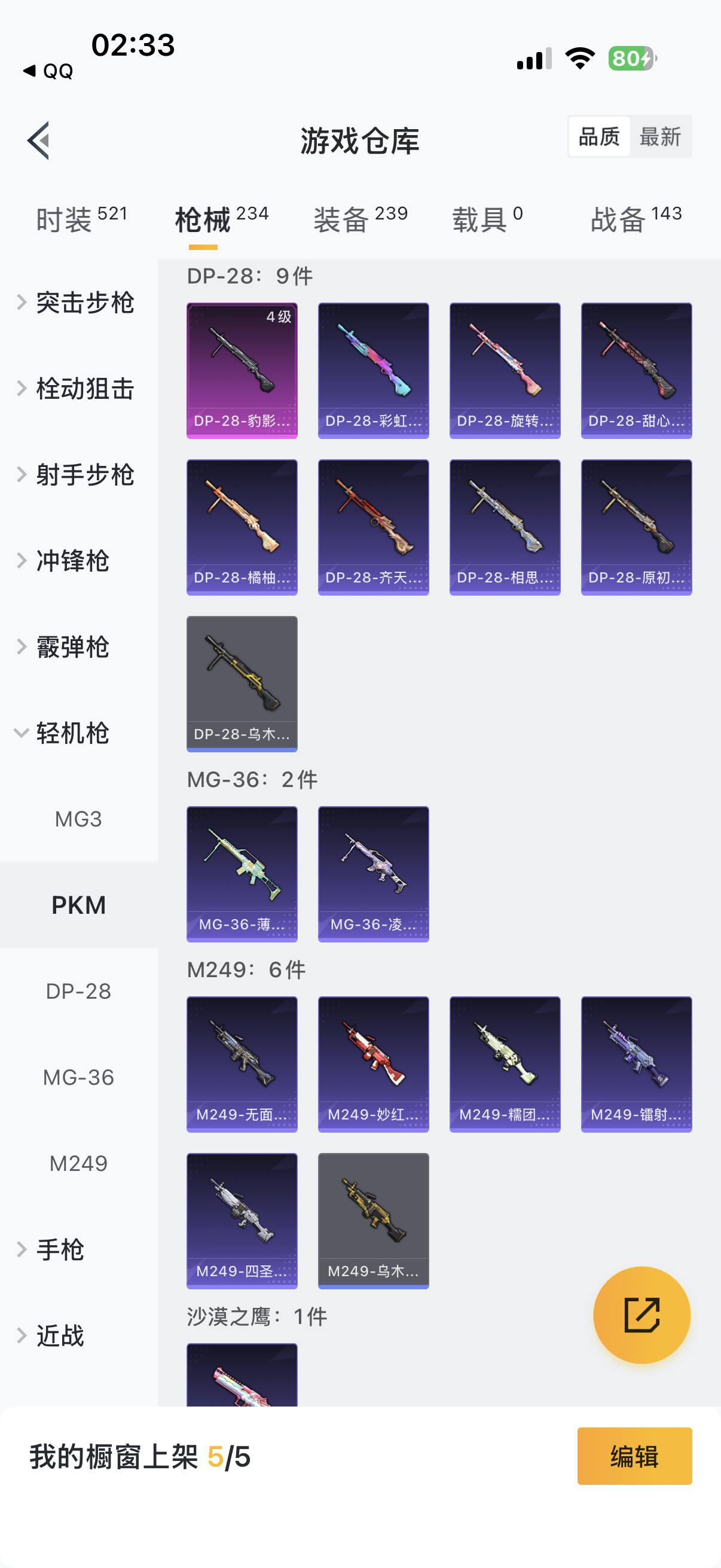This screenshot has height=1568, width=721.
Task: Switch sorting to 最新
Action: coord(659,137)
